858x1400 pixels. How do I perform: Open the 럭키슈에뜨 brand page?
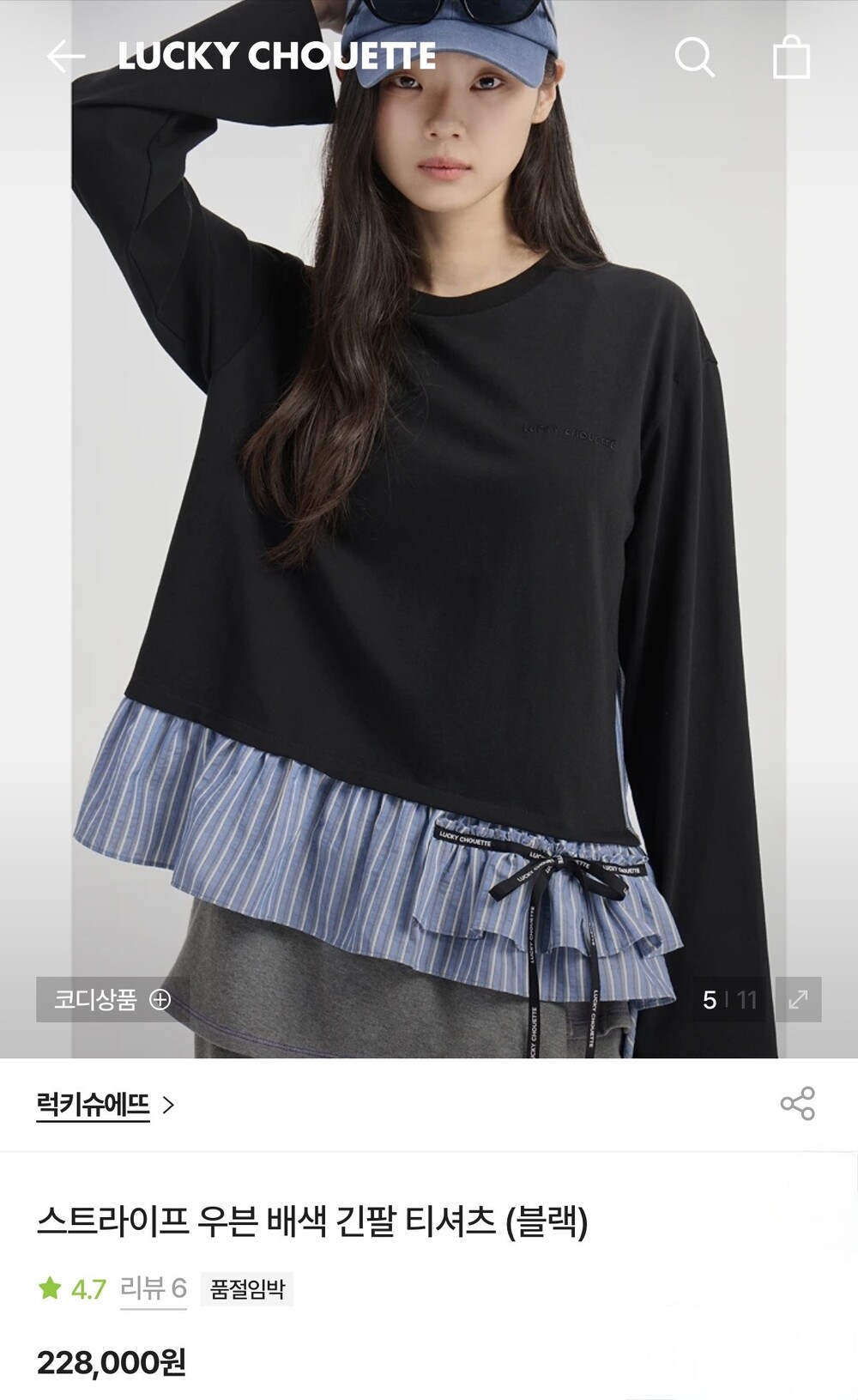point(105,1105)
